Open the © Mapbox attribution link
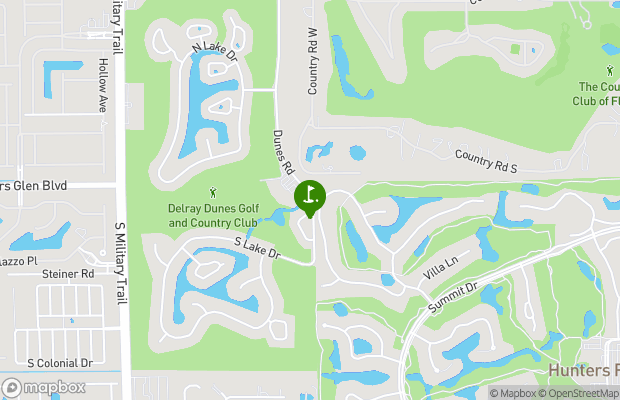Viewport: 620px width, 400px height. tap(513, 393)
